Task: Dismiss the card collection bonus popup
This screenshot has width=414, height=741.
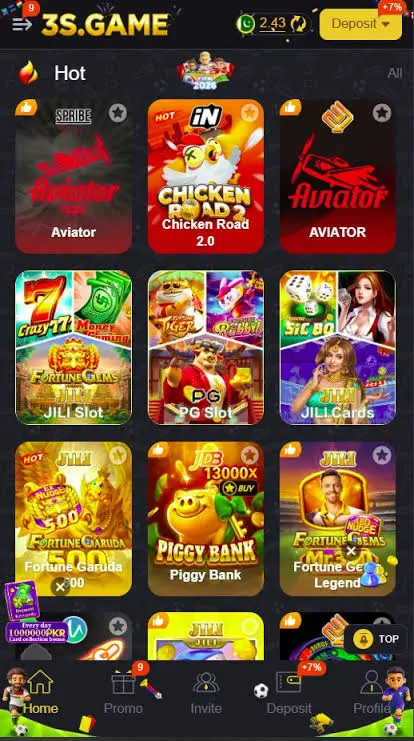Action: (x=60, y=587)
